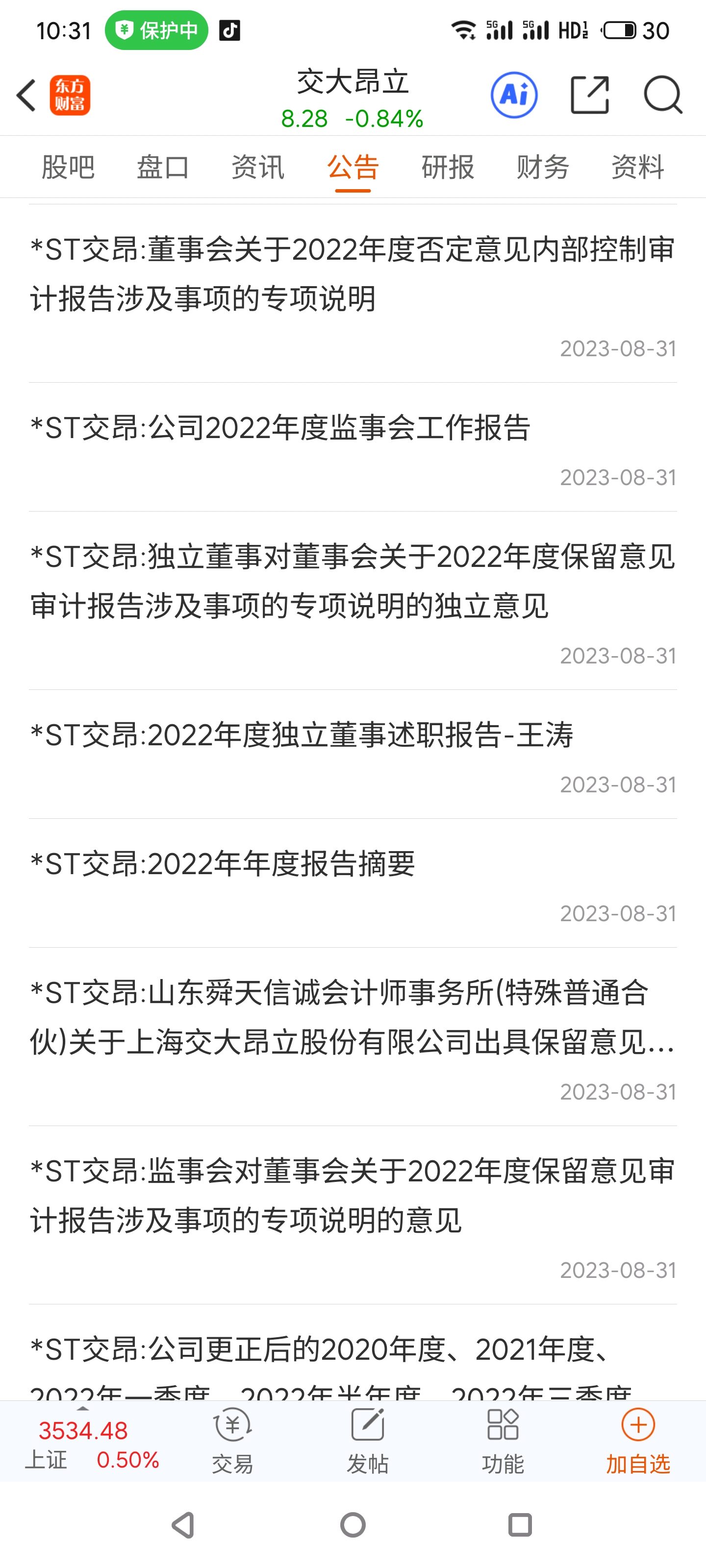706x1568 pixels.
Task: Open the 山东舜天信诚会计师事务所 announcement
Action: tap(353, 1037)
